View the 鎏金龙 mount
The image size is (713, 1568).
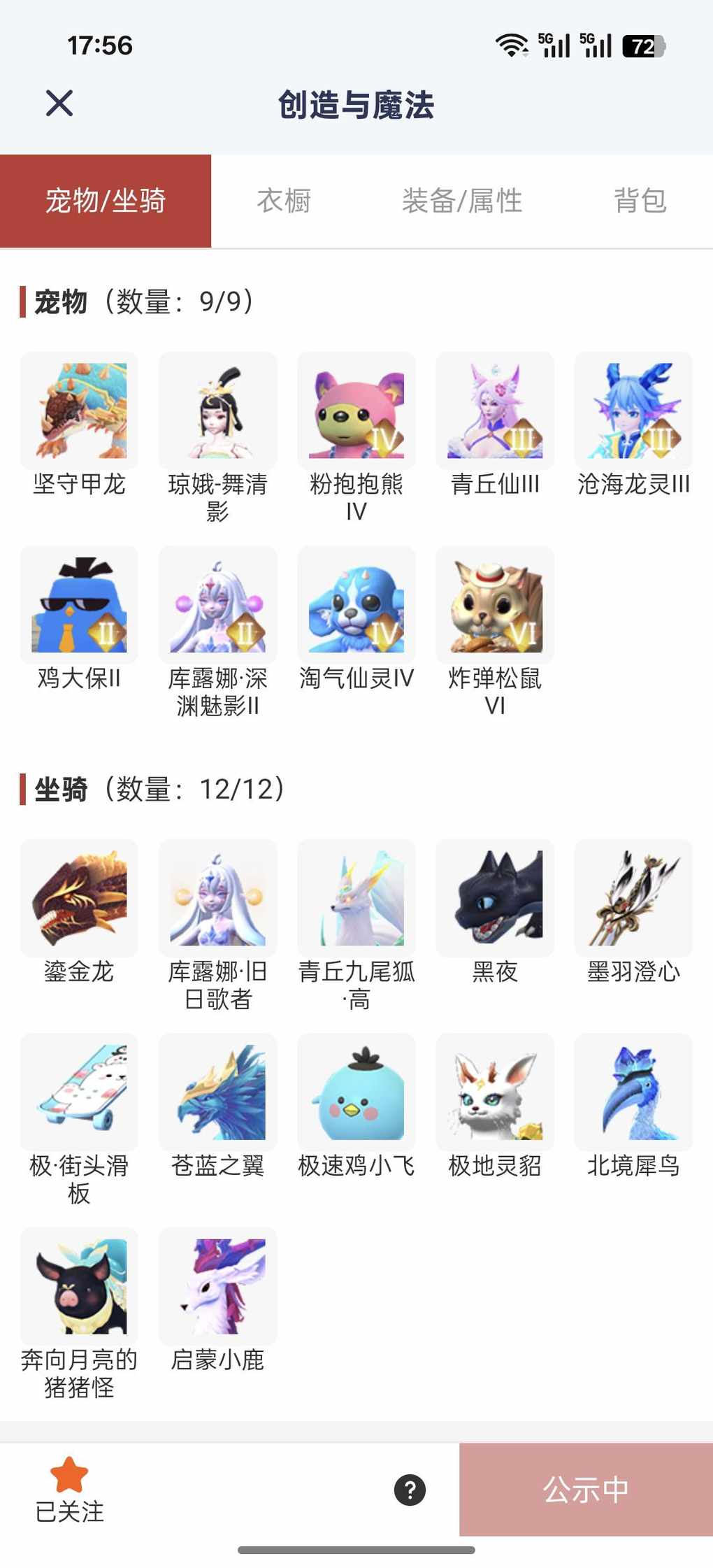tap(79, 898)
